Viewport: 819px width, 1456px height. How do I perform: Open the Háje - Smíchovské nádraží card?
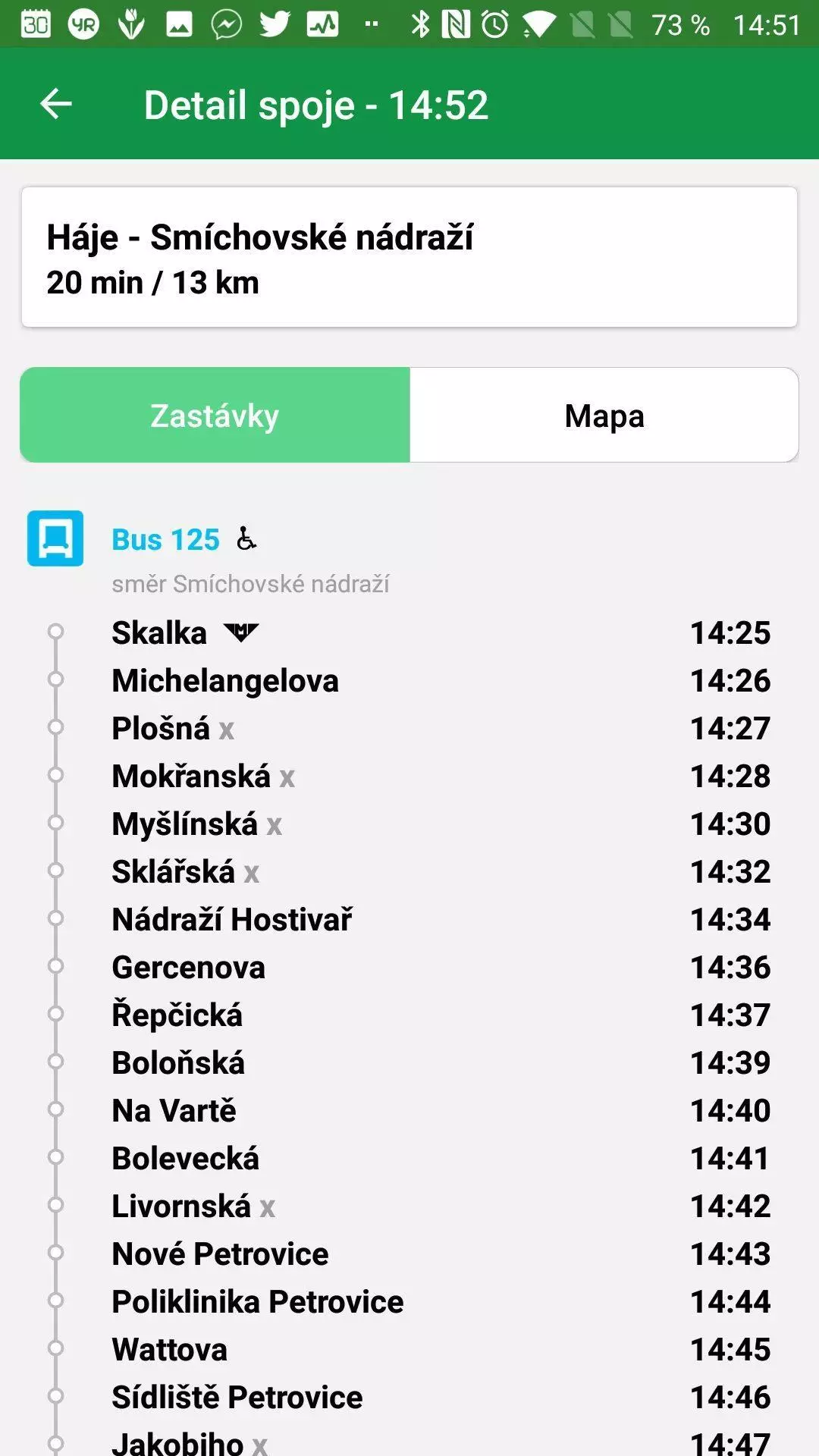(409, 258)
